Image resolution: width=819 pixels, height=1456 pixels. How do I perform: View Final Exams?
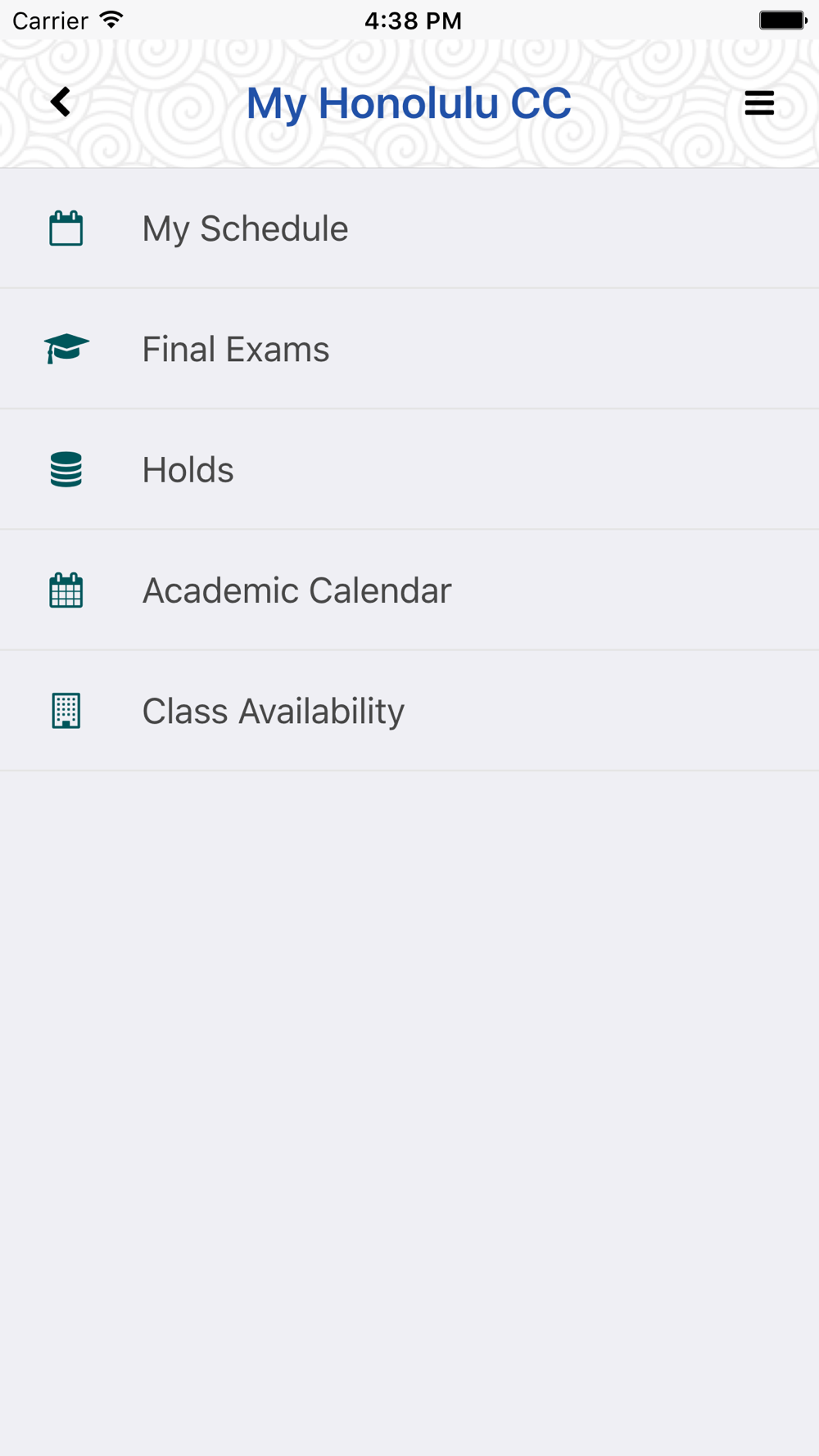[x=409, y=349]
